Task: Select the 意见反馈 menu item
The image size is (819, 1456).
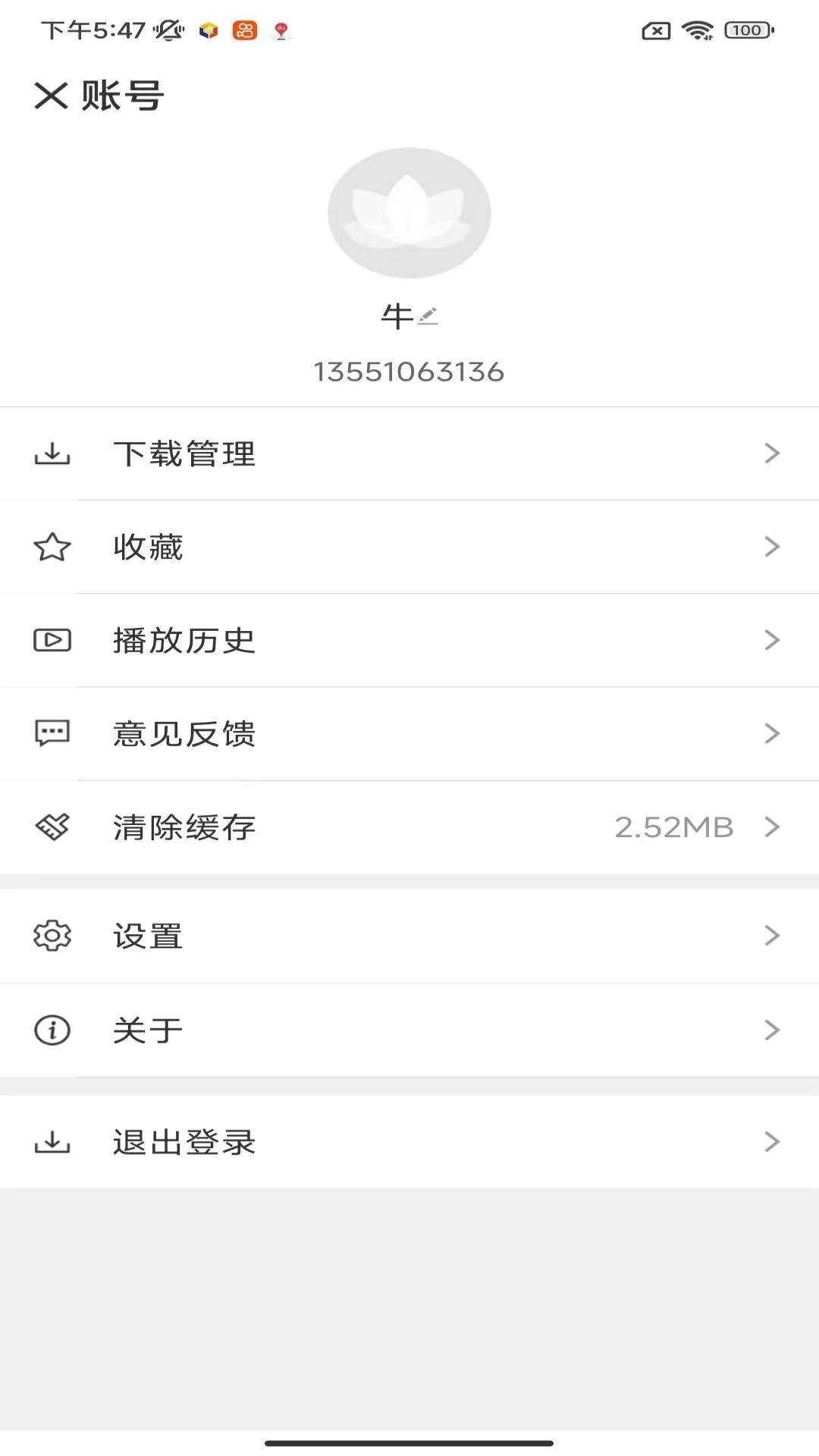Action: [x=184, y=733]
